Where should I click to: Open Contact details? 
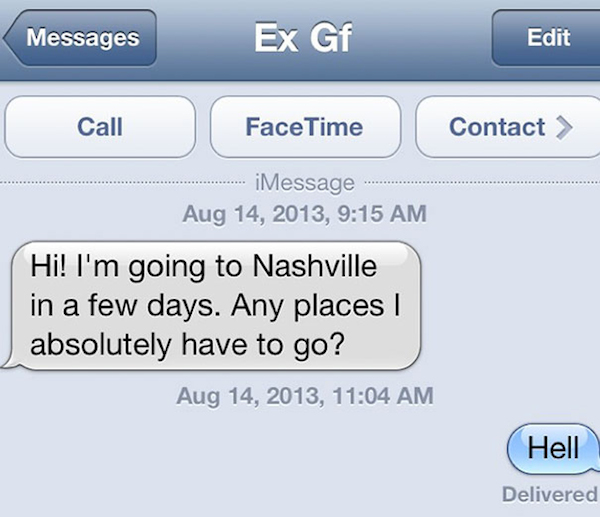click(x=508, y=127)
